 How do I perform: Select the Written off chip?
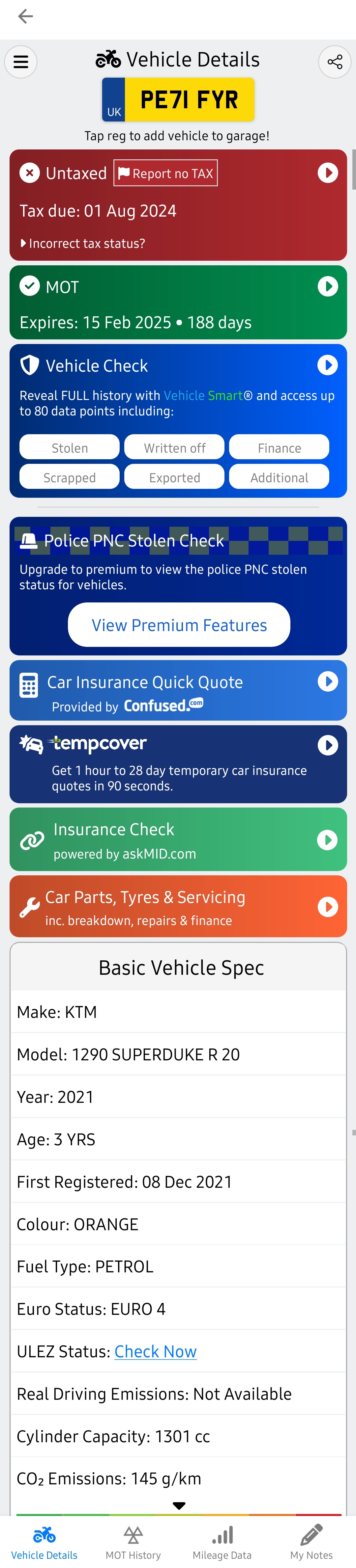[x=174, y=448]
